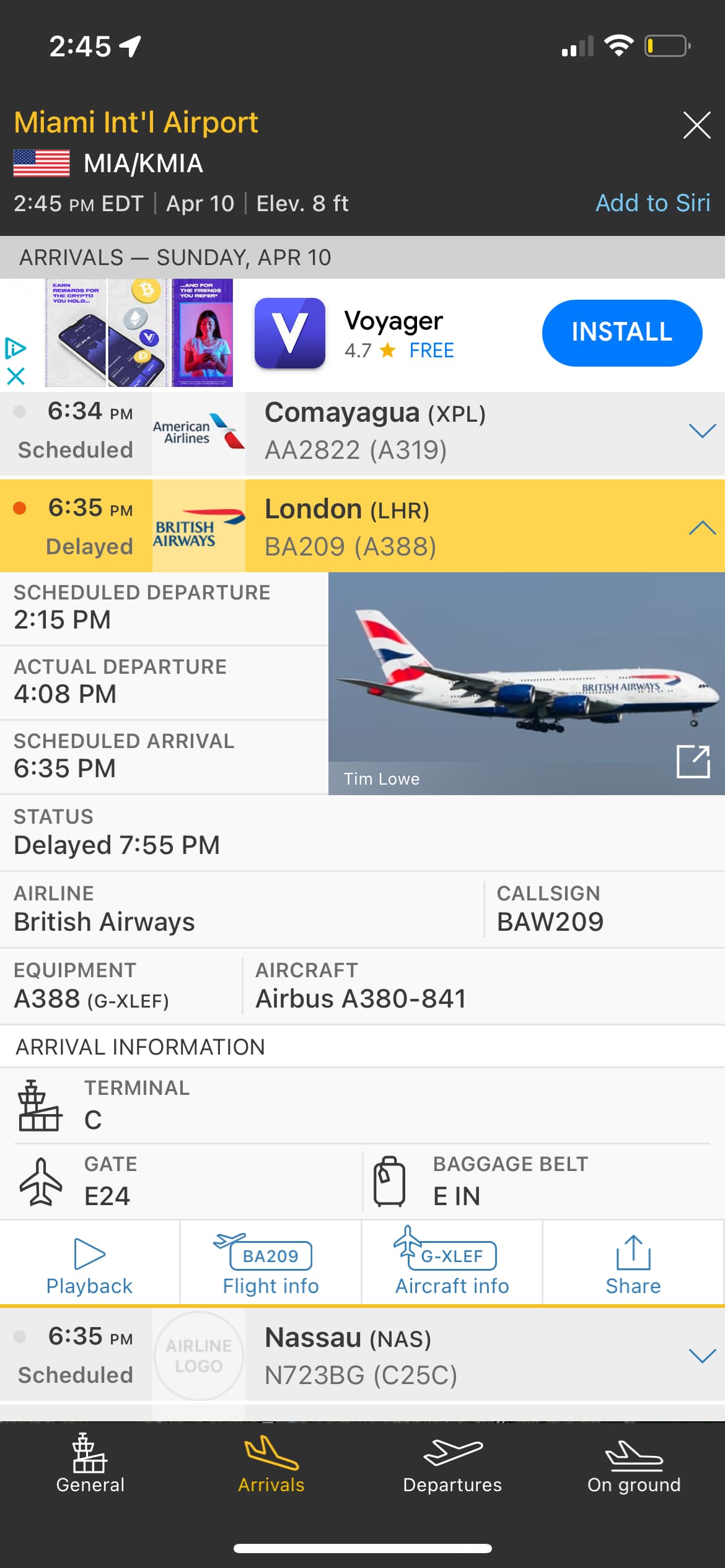The height and width of the screenshot is (1568, 725).
Task: Install the Voyager app from ad
Action: [x=622, y=333]
